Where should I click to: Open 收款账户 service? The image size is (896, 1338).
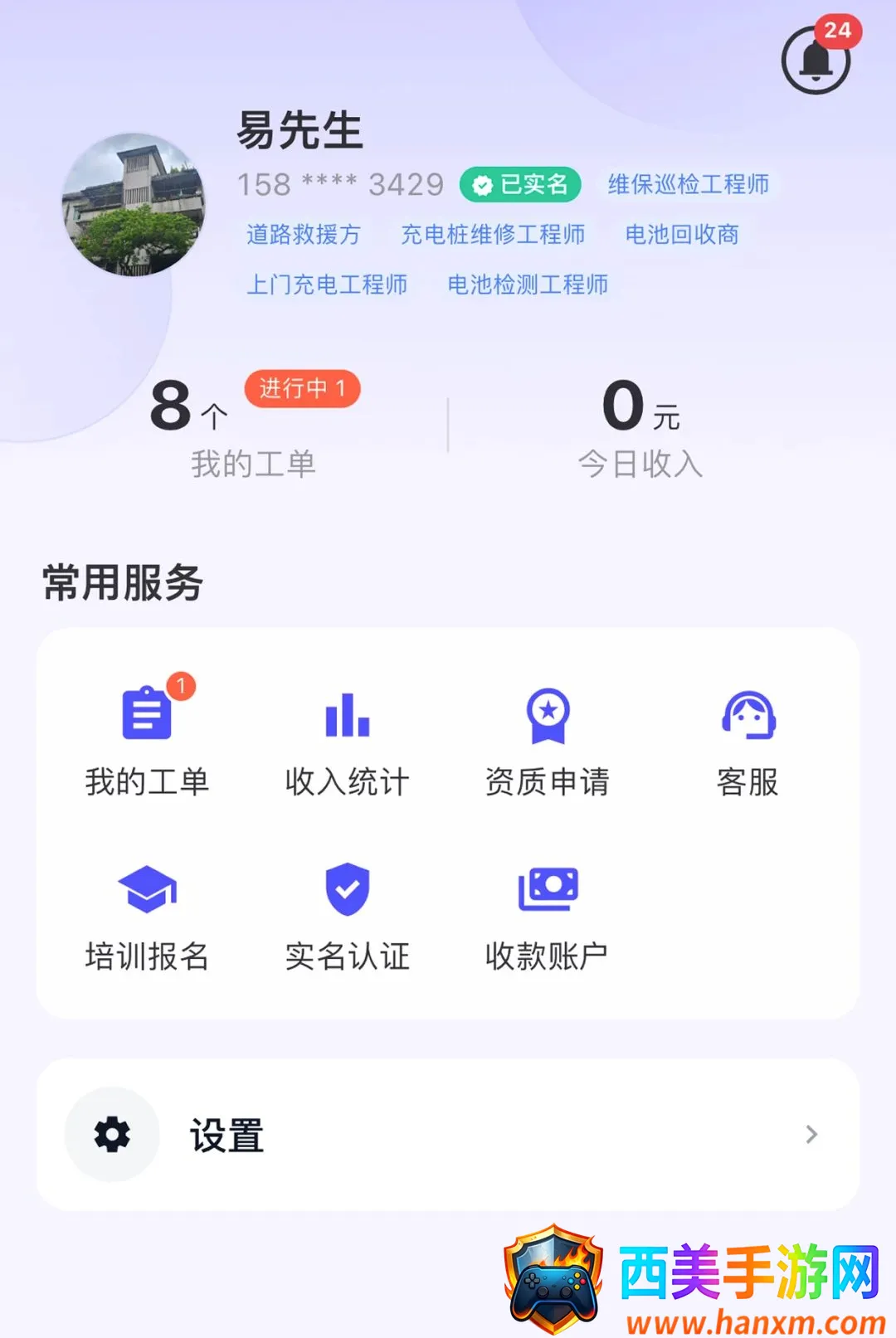tap(548, 918)
